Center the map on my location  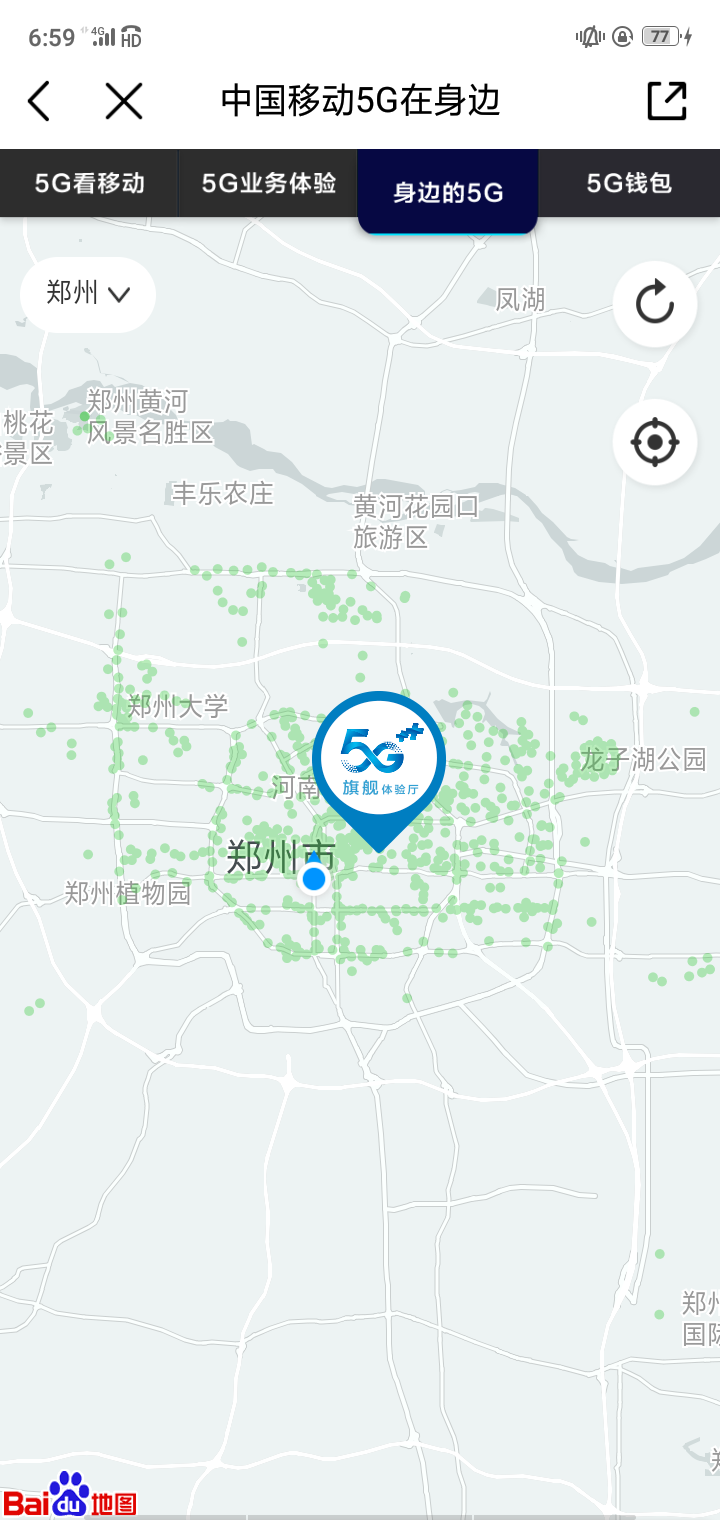tap(655, 442)
